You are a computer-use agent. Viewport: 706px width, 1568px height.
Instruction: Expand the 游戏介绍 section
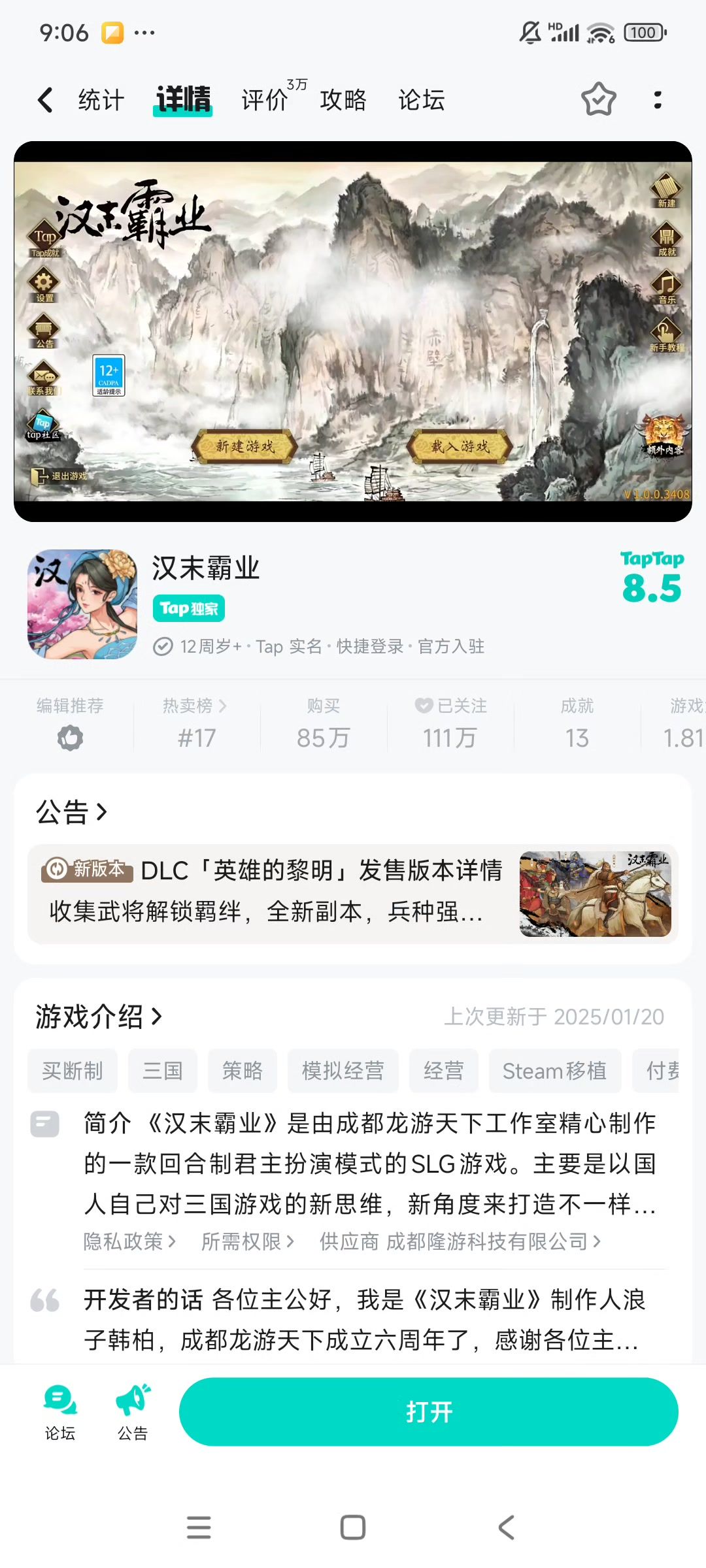(x=99, y=1017)
